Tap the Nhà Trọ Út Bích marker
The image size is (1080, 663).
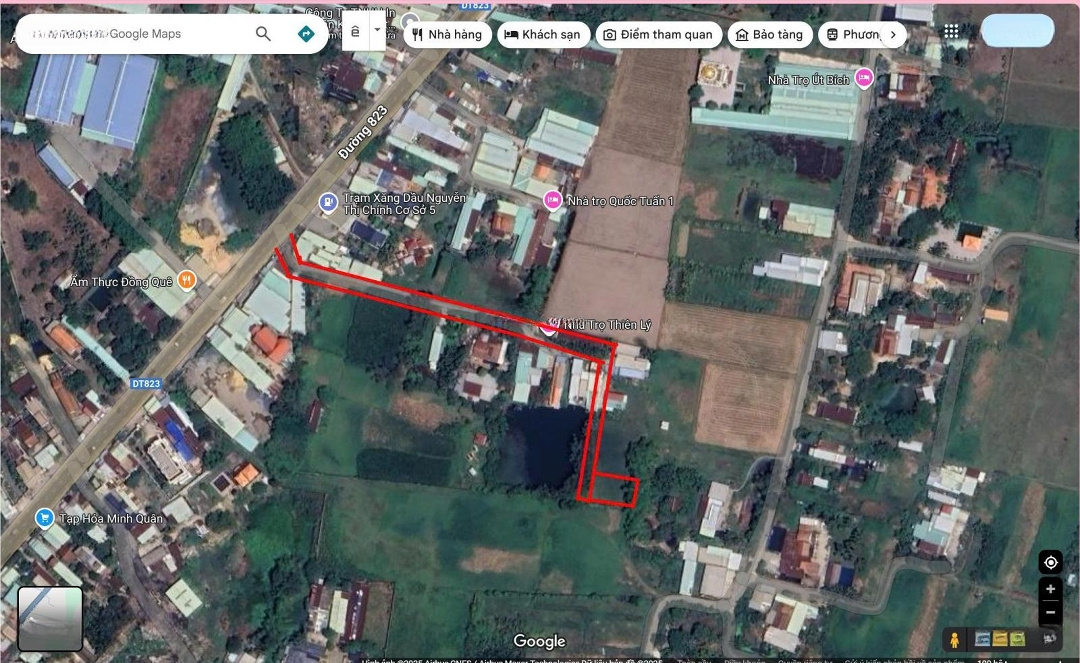[864, 79]
